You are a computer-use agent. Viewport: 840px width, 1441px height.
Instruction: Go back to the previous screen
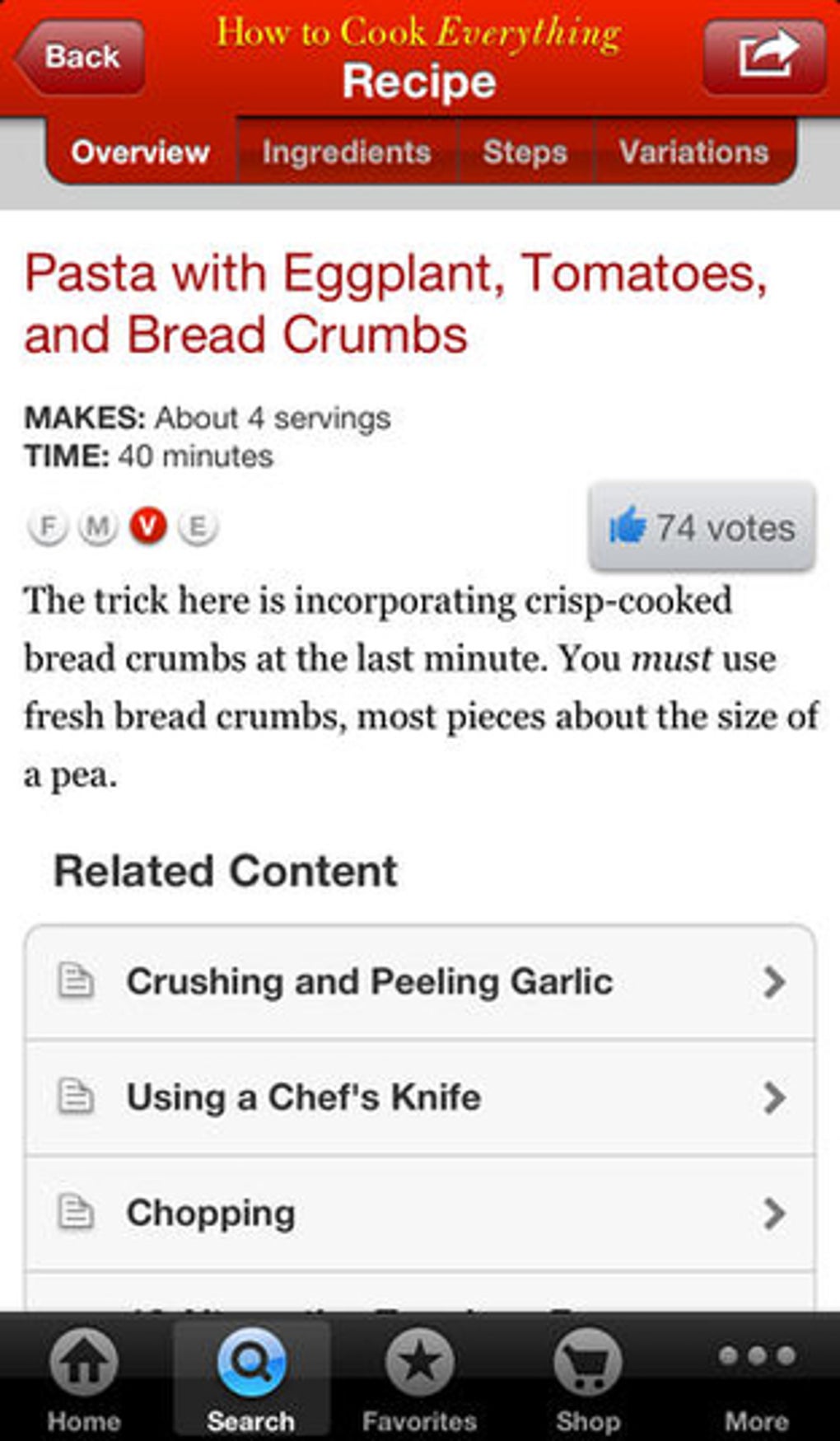[80, 57]
